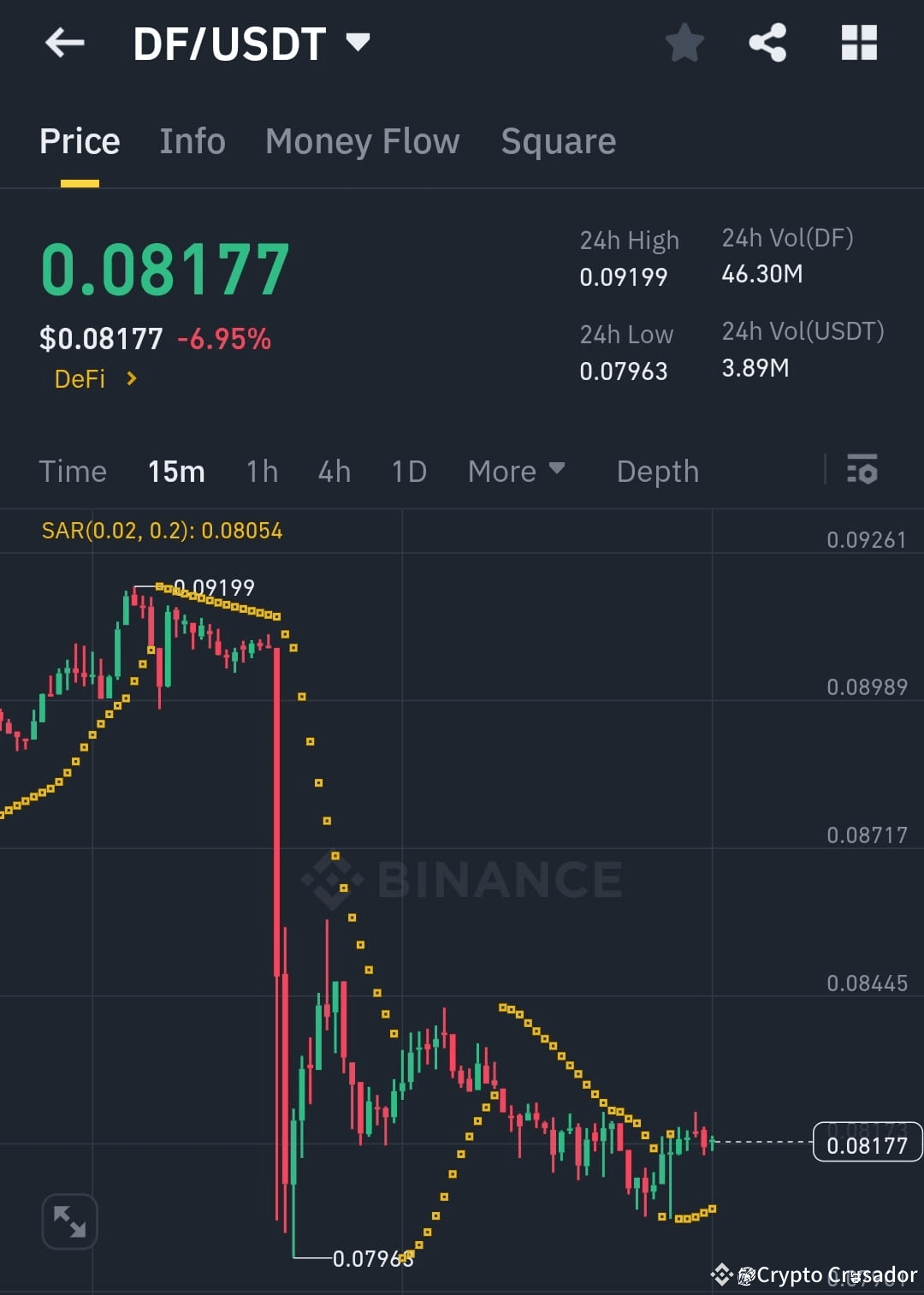Open the grid menu in the top bar
Viewport: 924px width, 1295px height.
(x=859, y=43)
